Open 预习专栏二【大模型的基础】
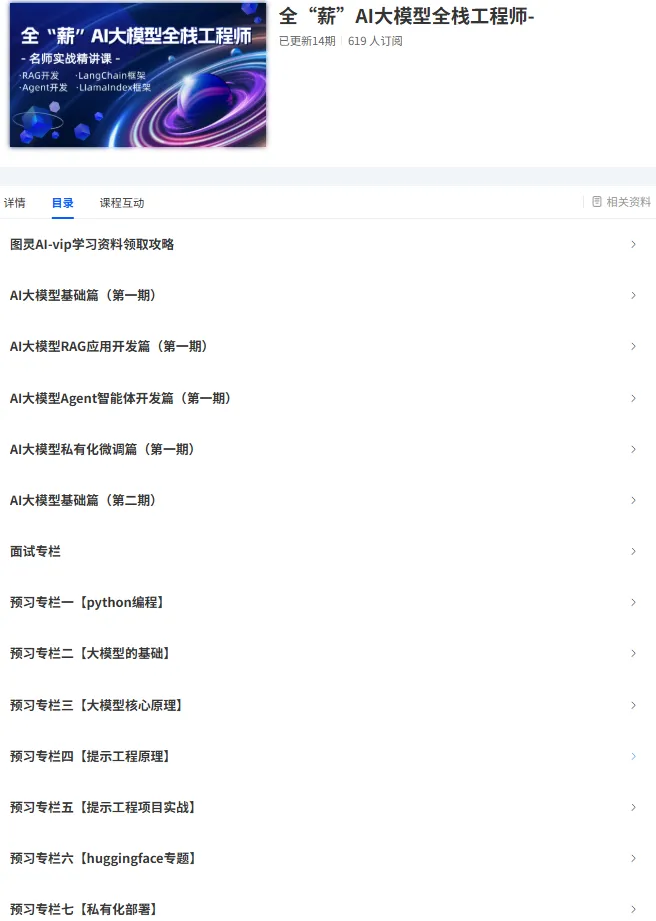The image size is (656, 921). pyautogui.click(x=90, y=653)
